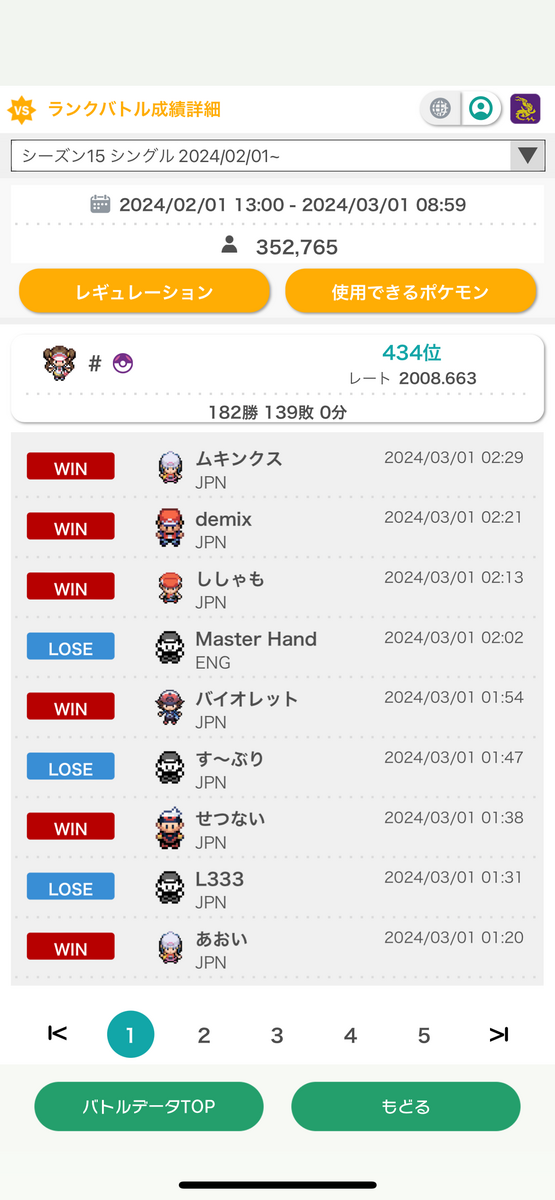This screenshot has height=1200, width=555.
Task: Open the battle record against ムキンクス
Action: [x=277, y=468]
